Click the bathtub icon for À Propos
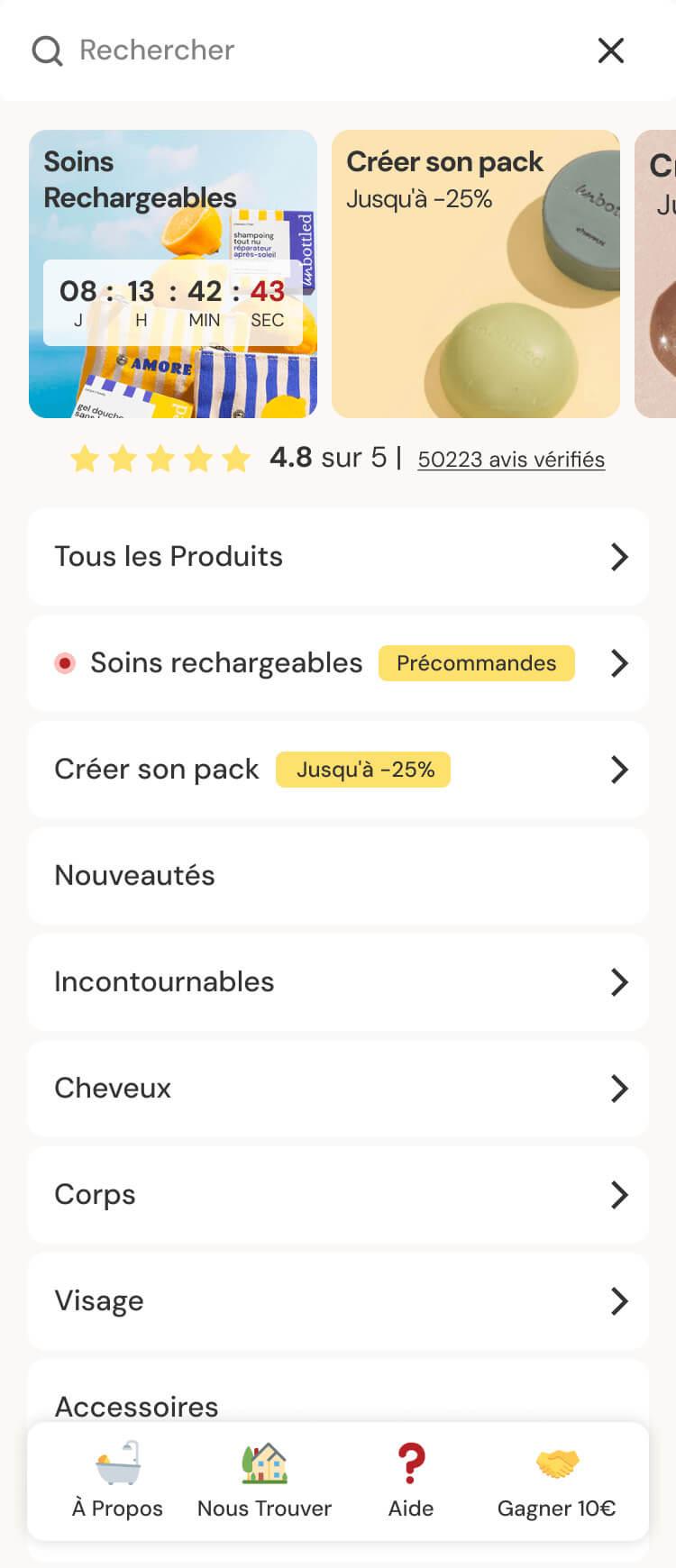The width and height of the screenshot is (676, 1568). click(x=117, y=1462)
